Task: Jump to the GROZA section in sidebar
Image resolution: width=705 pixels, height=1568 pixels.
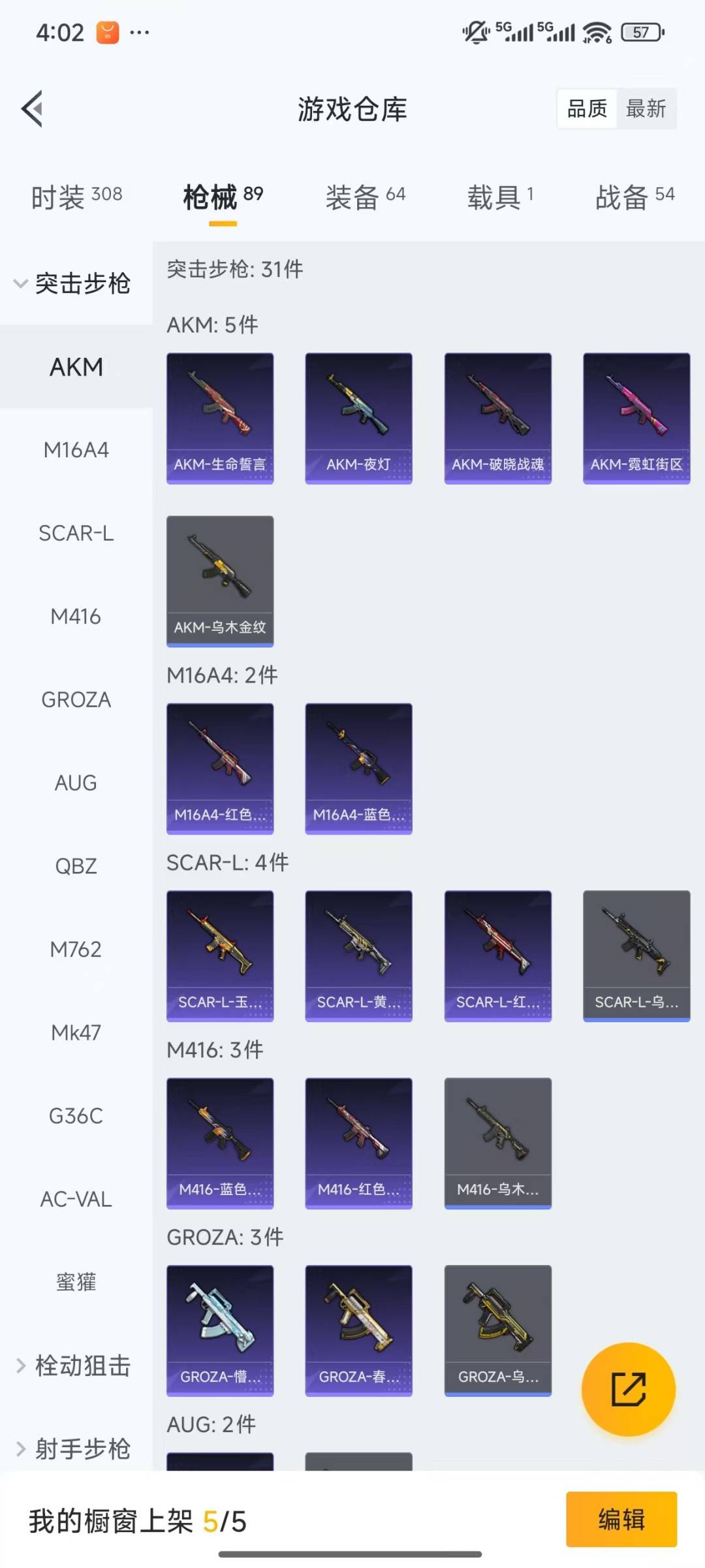Action: click(x=76, y=699)
